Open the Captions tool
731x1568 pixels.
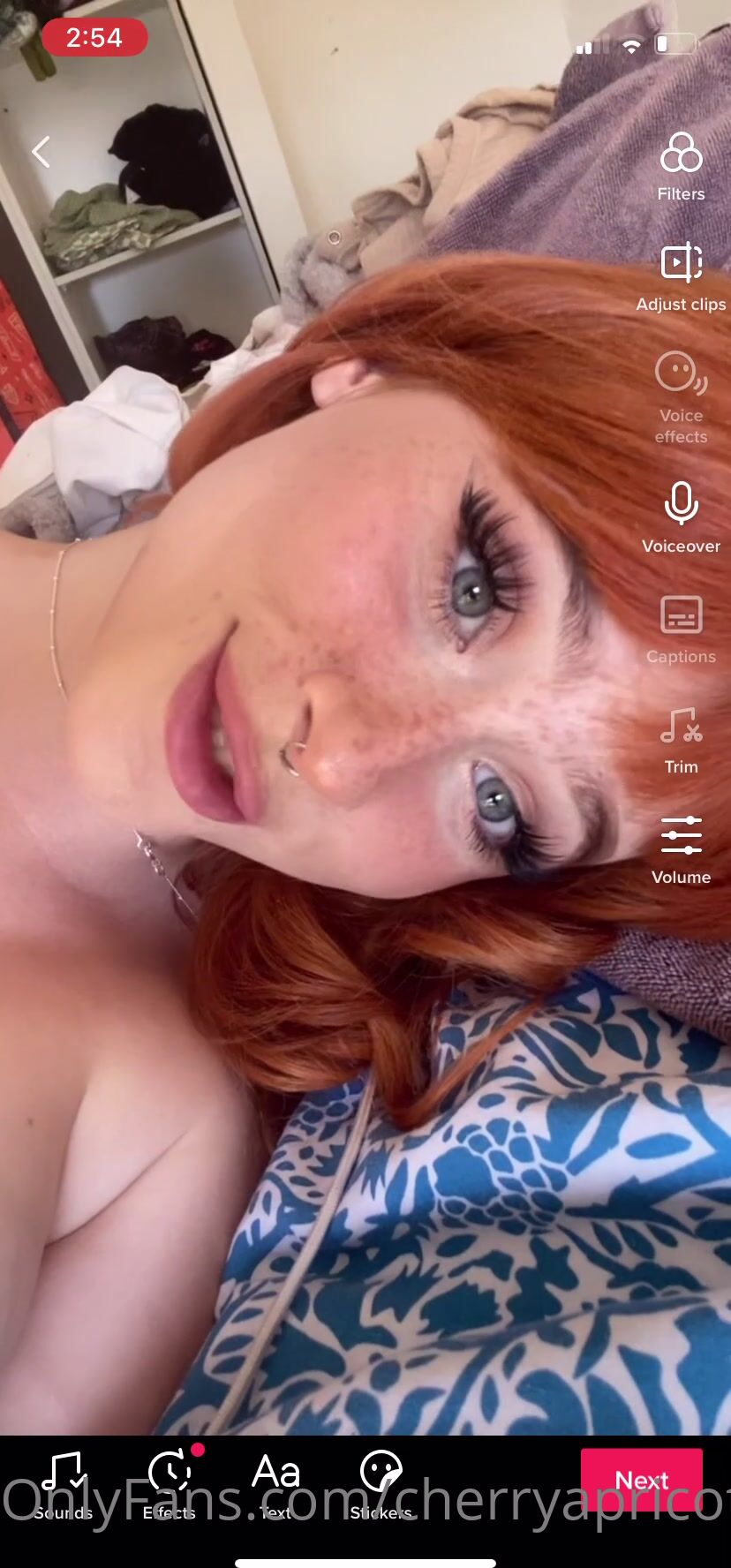[x=681, y=629]
